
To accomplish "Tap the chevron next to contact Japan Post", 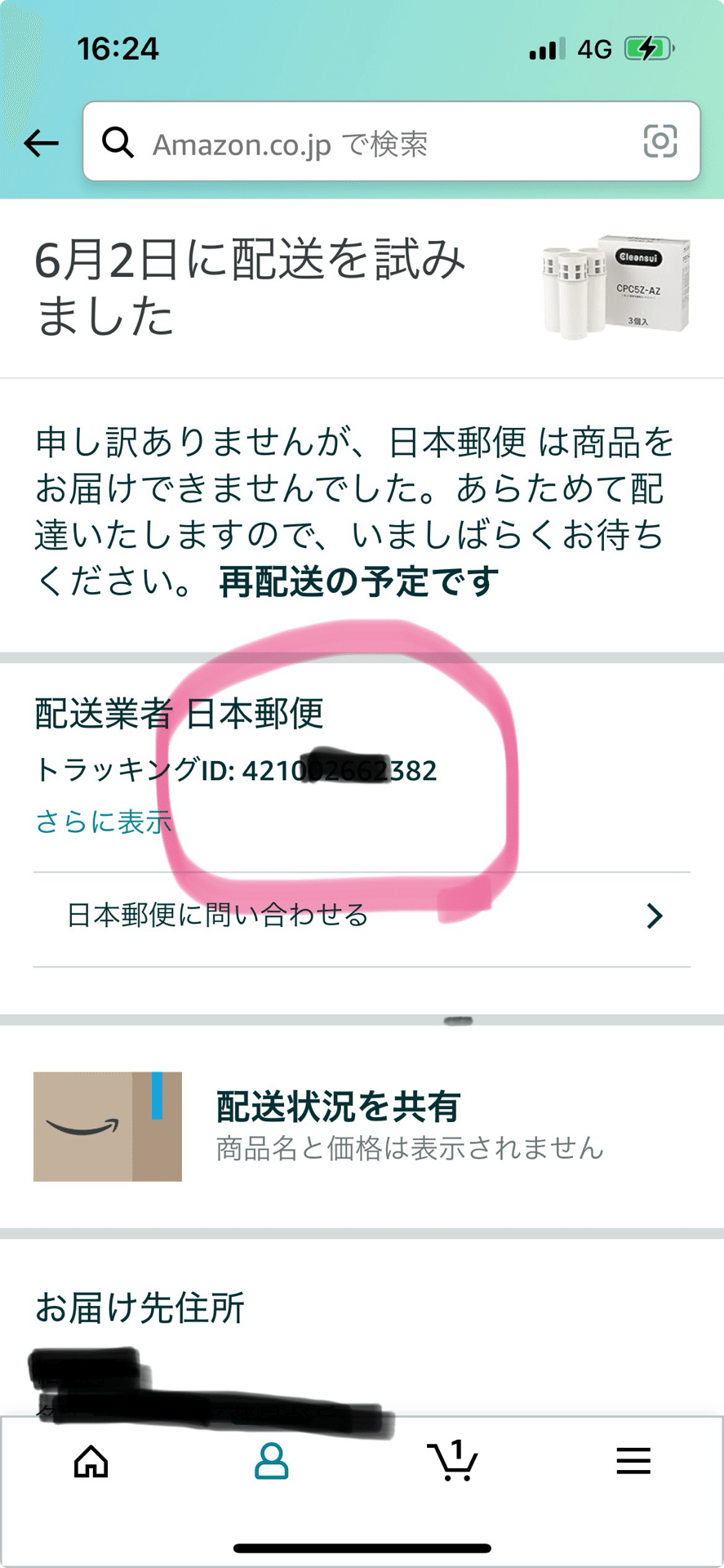I will point(653,916).
